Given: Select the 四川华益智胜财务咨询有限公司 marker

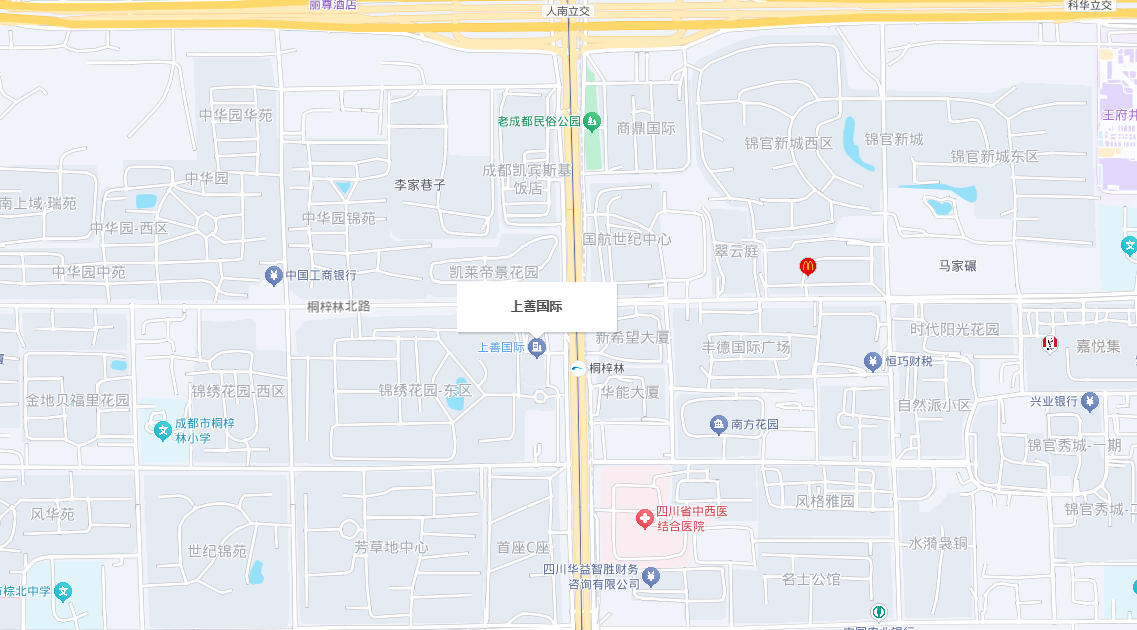Looking at the screenshot, I should coord(651,577).
